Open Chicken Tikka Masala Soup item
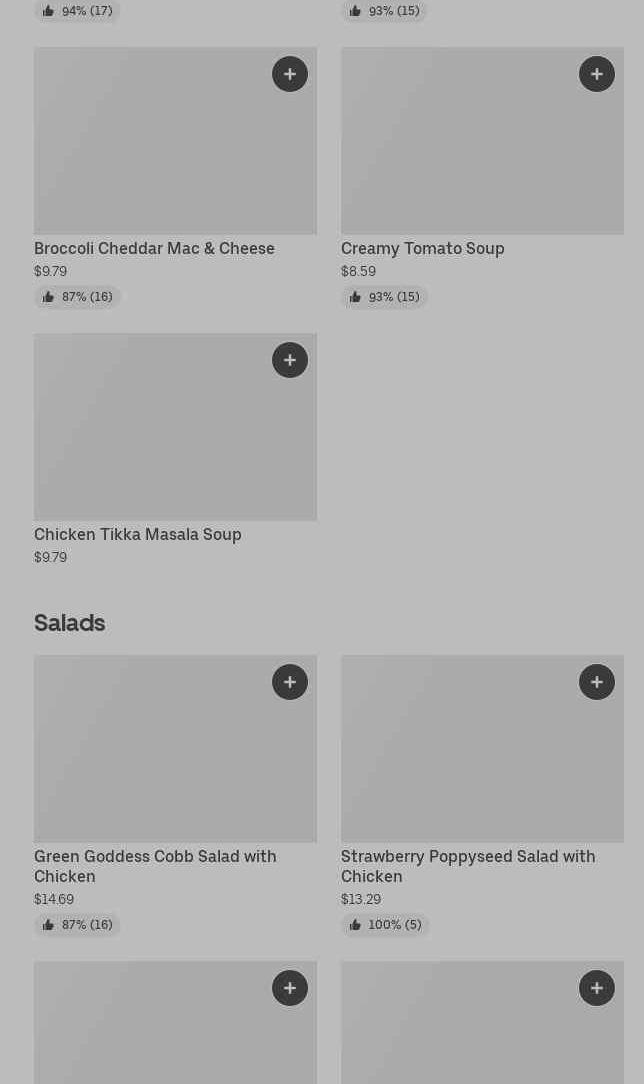This screenshot has height=1084, width=644. click(x=138, y=534)
